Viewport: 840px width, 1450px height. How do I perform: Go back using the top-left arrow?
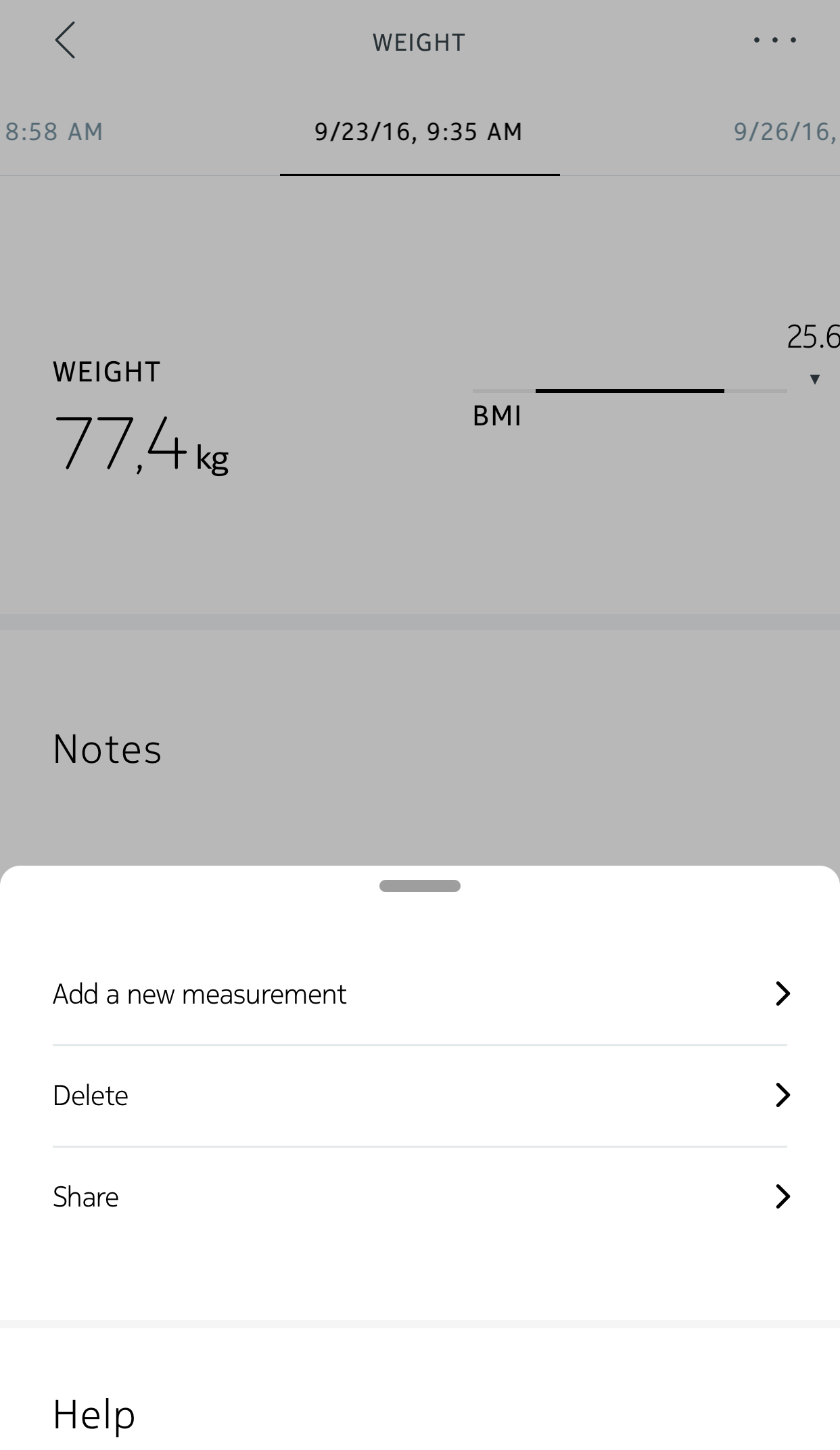(x=65, y=41)
